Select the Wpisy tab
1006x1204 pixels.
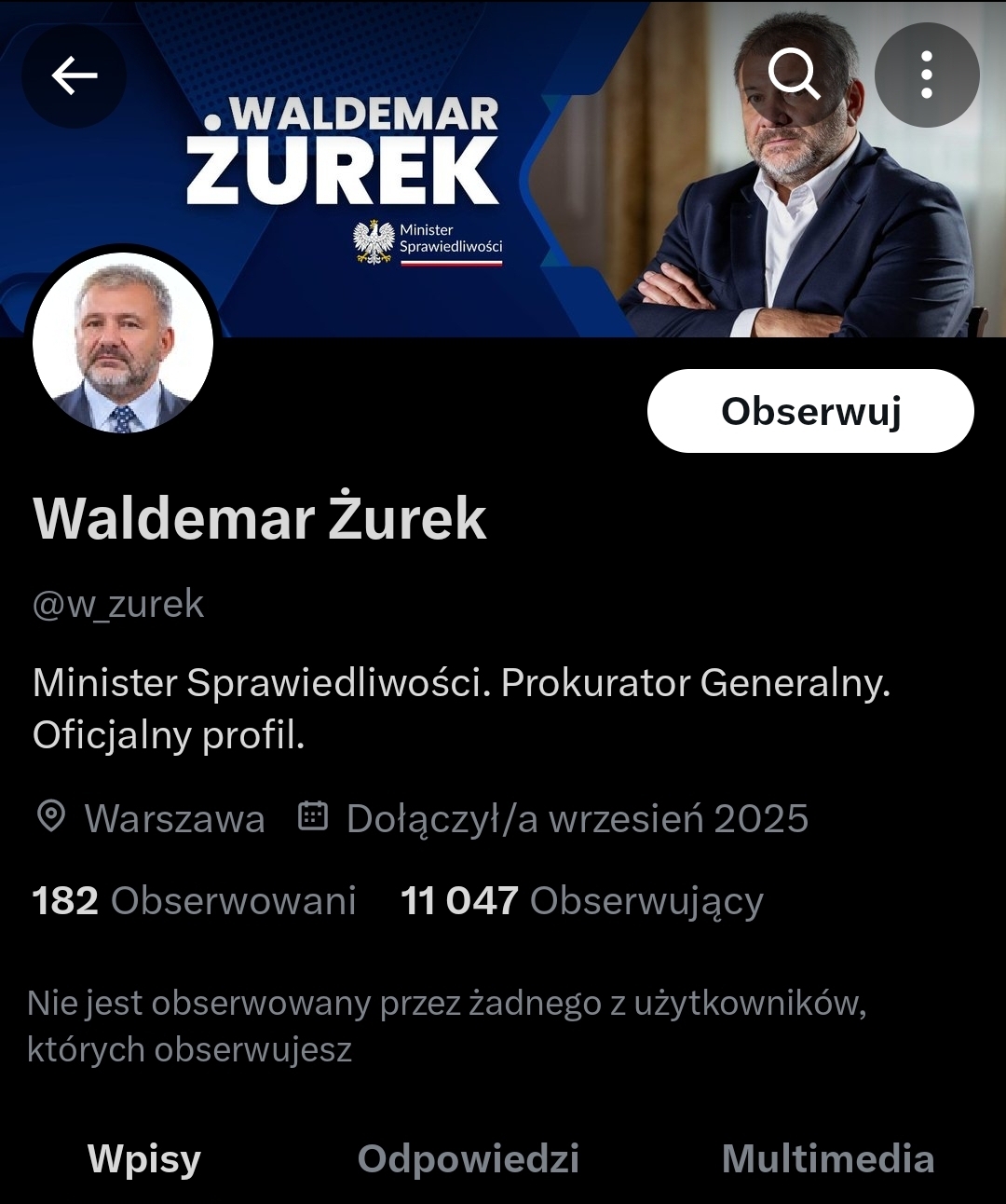pos(144,1159)
